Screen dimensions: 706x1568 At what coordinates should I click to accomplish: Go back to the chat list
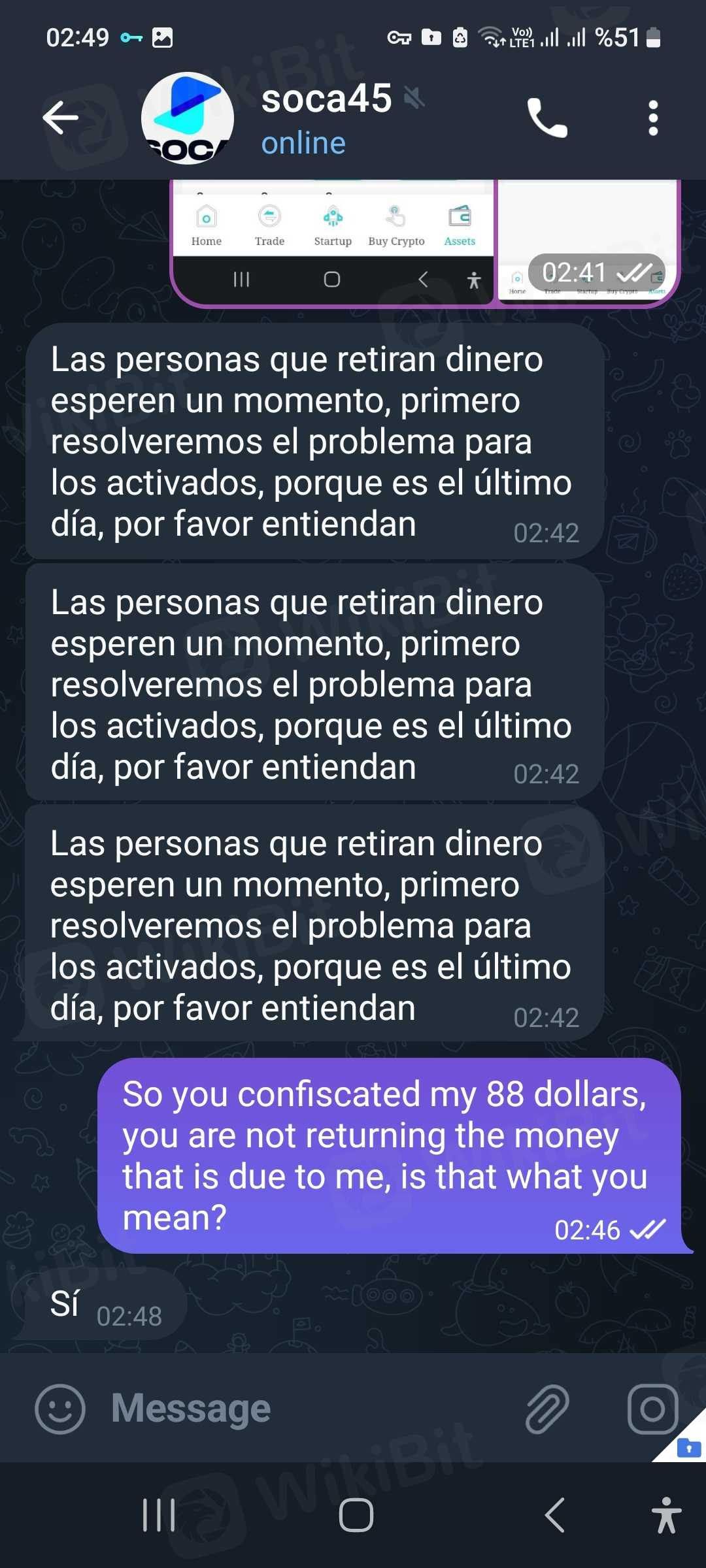point(61,118)
